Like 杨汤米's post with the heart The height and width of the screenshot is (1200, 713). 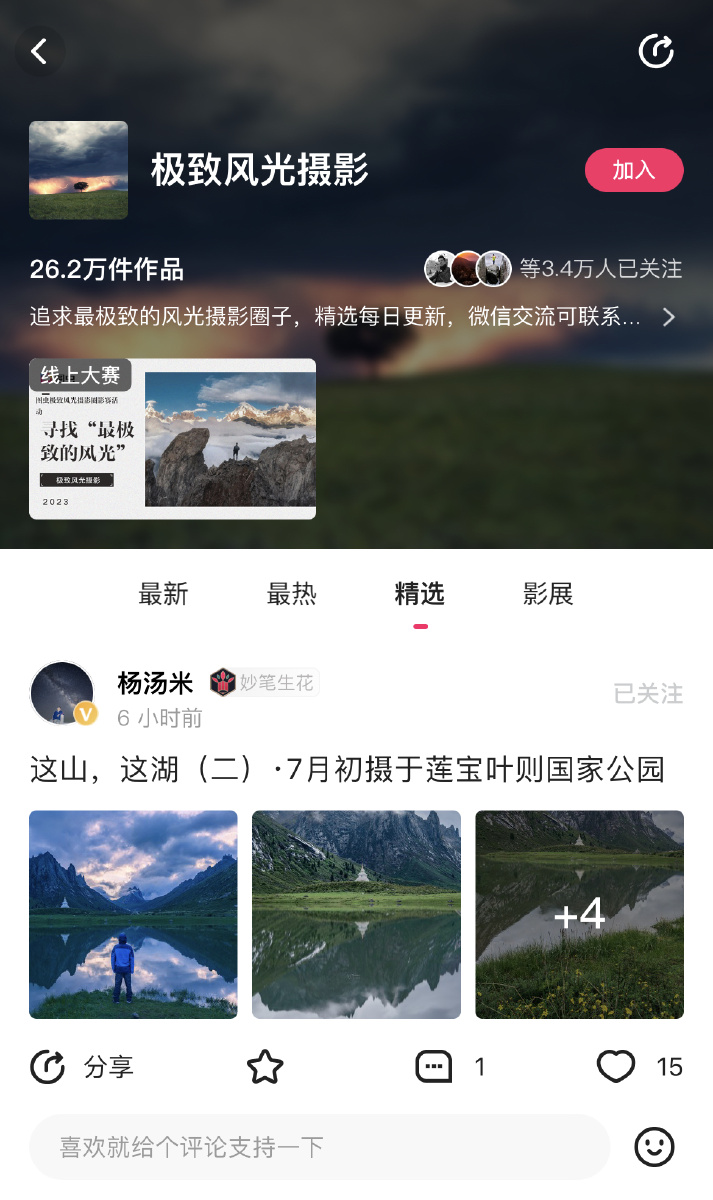pos(616,1067)
